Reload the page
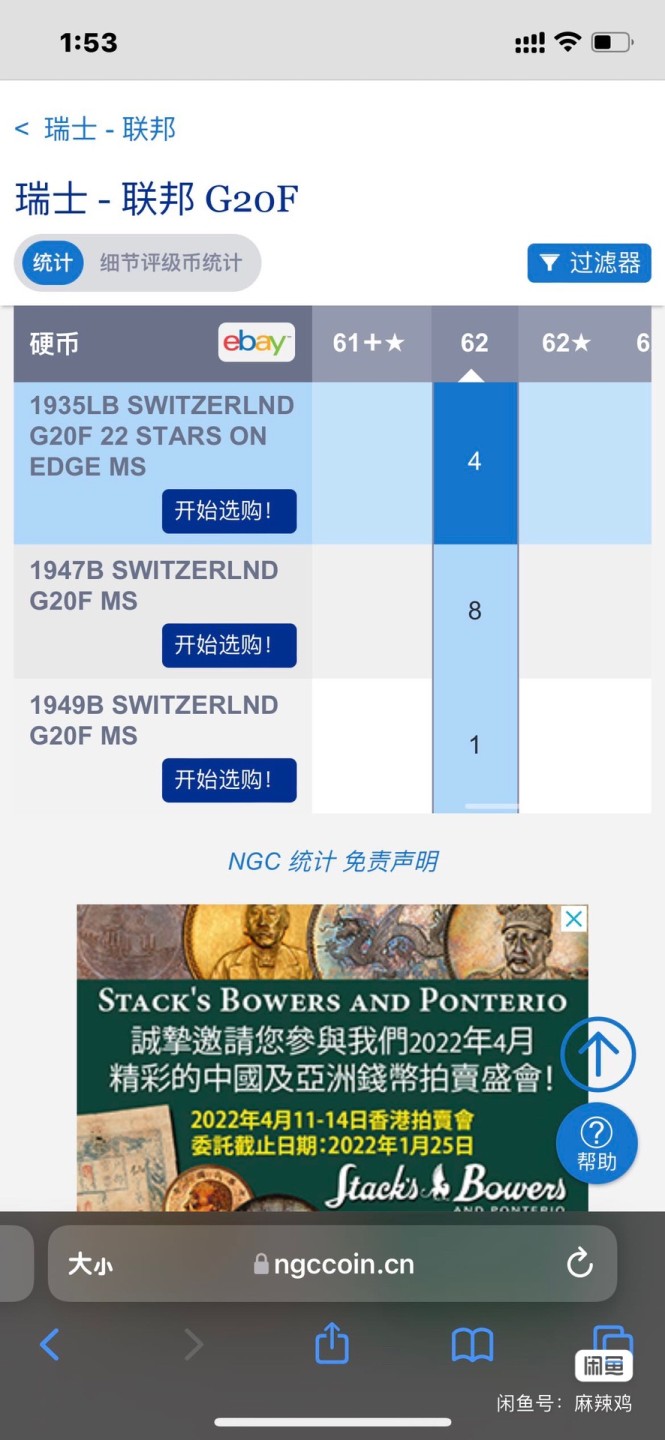665x1440 pixels. click(580, 1264)
